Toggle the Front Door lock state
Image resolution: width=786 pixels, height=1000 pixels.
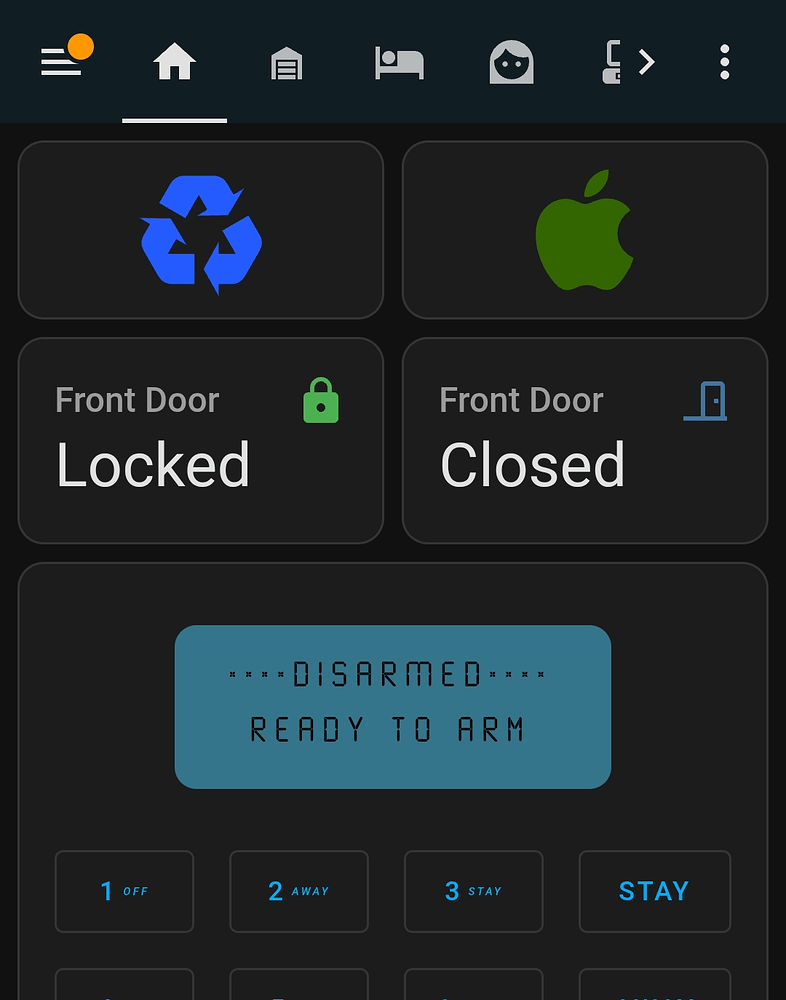(200, 441)
